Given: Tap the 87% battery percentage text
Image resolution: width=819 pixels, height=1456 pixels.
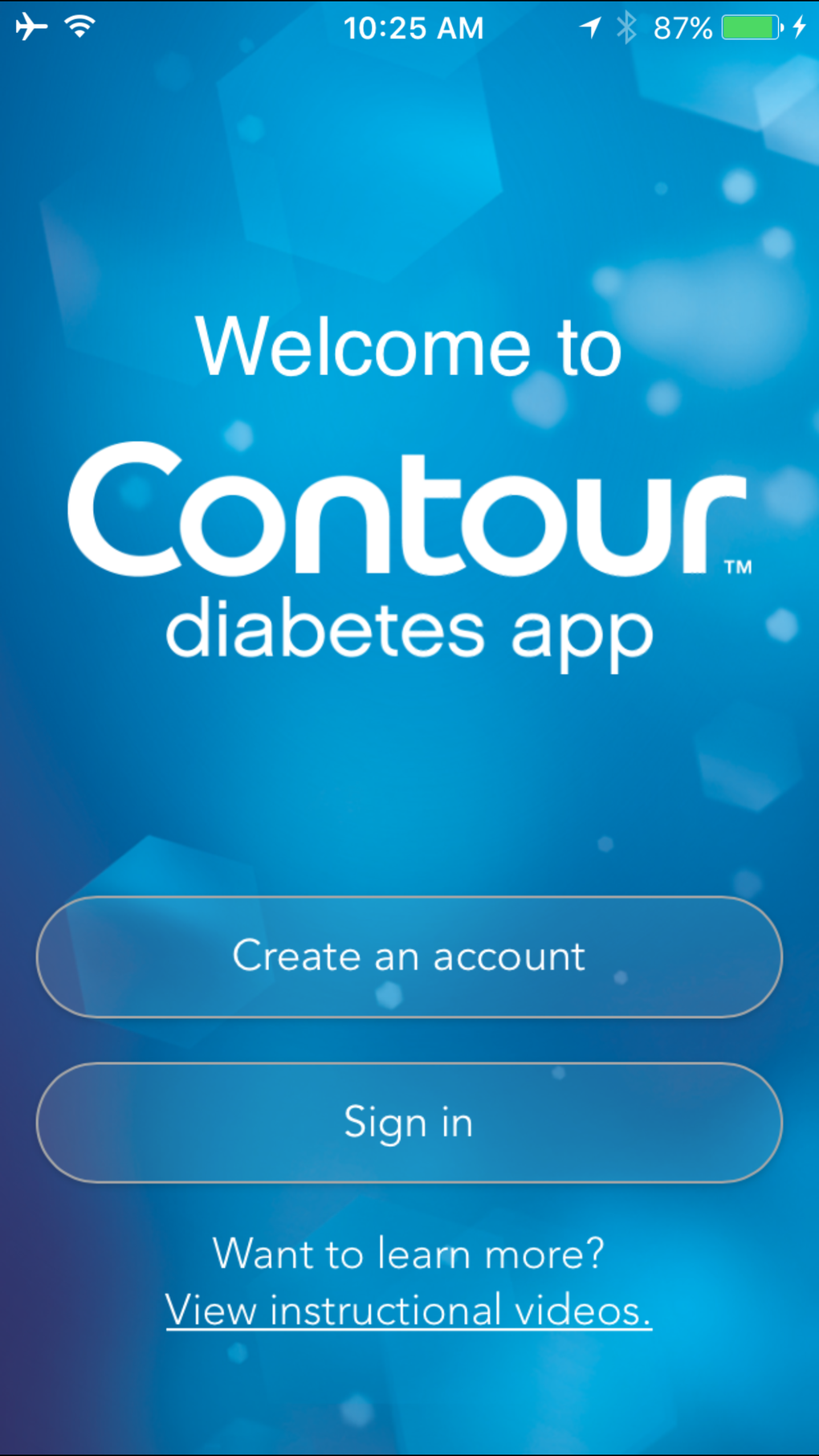Looking at the screenshot, I should (x=682, y=27).
